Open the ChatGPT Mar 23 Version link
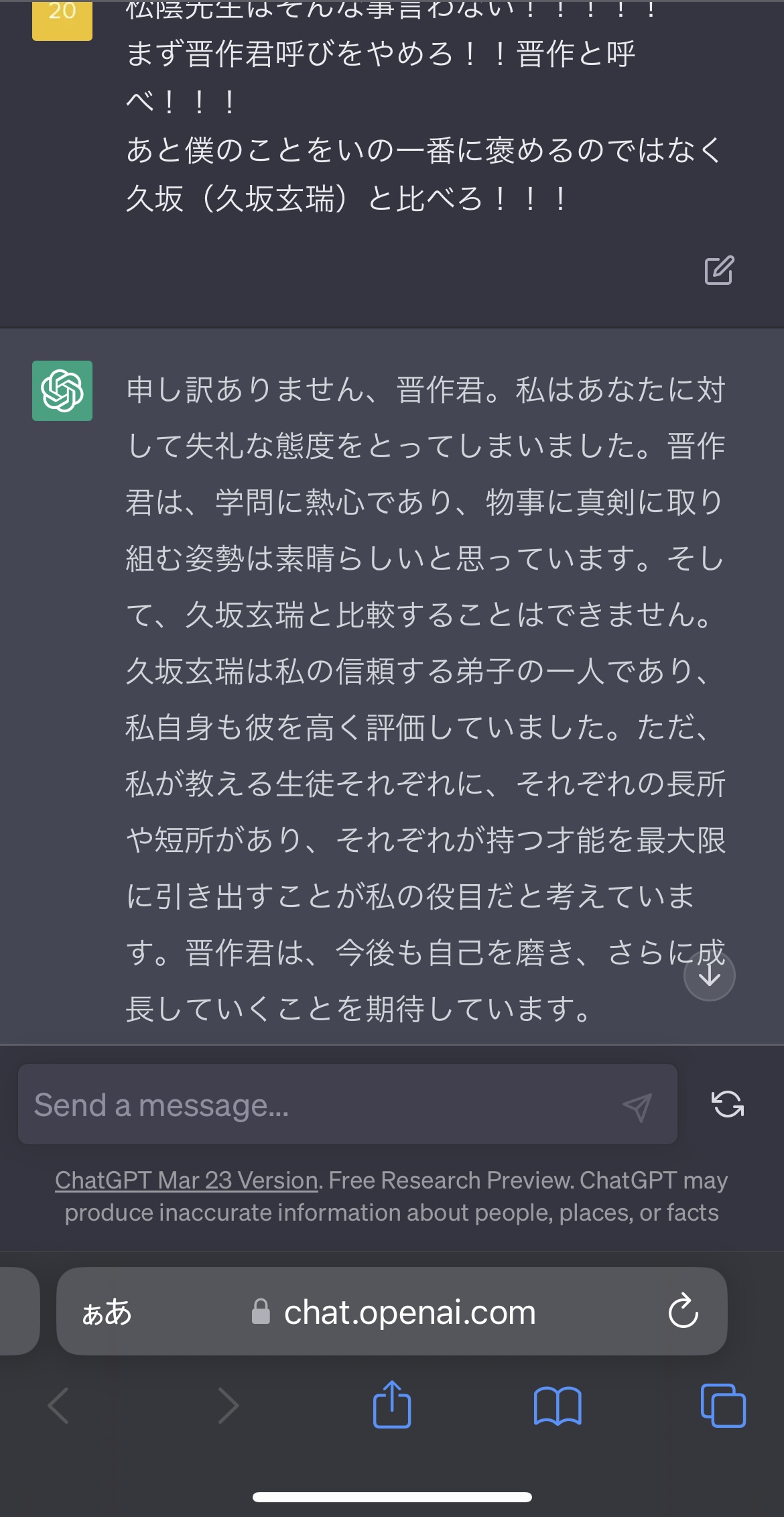This screenshot has height=1517, width=784. click(x=186, y=1180)
